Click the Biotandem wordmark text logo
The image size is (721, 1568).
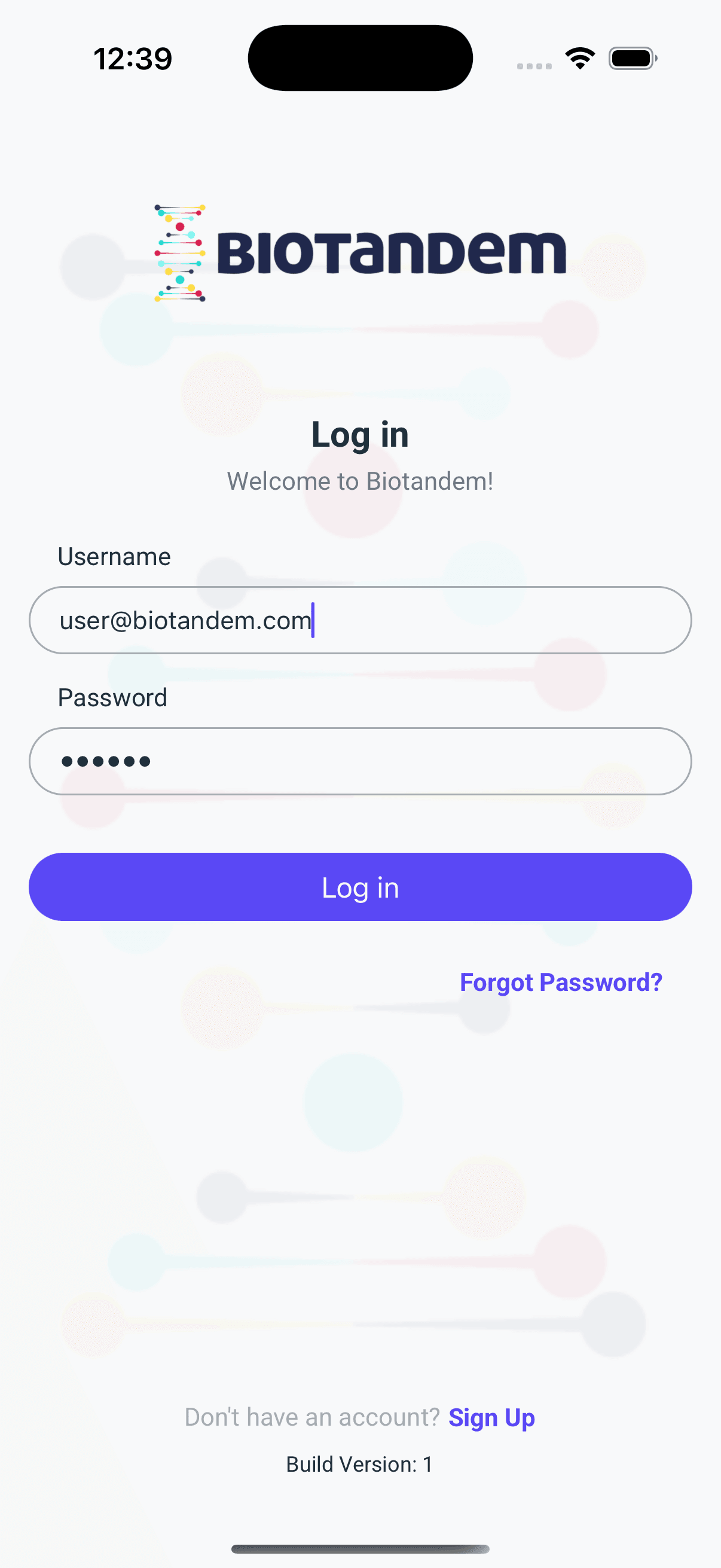tap(392, 251)
